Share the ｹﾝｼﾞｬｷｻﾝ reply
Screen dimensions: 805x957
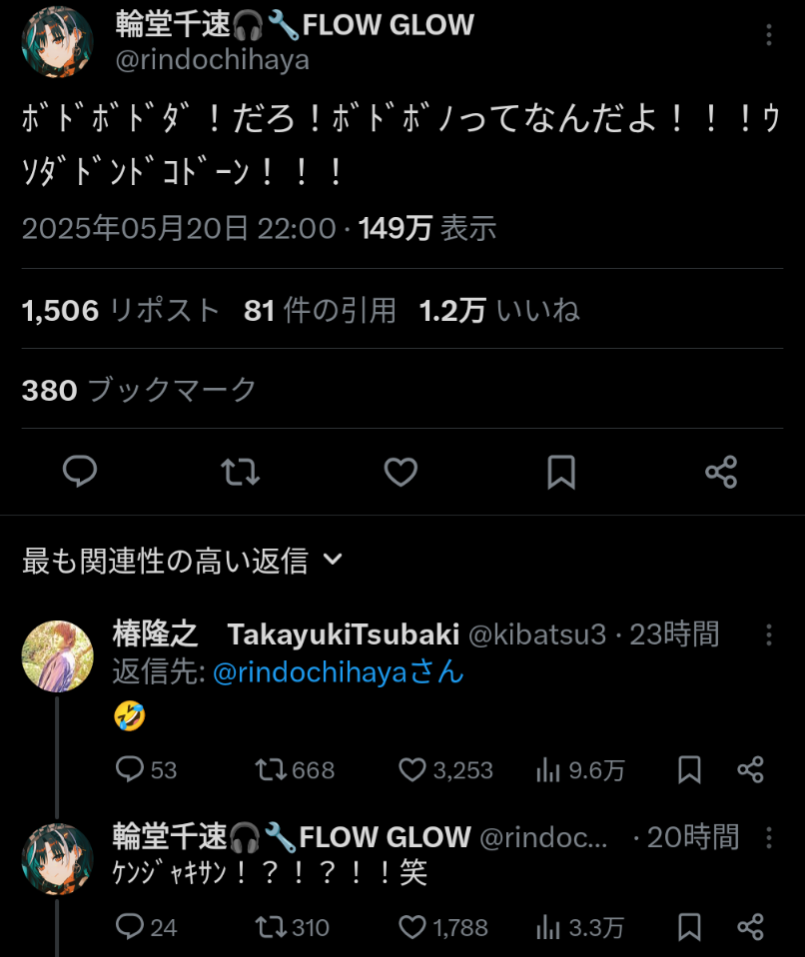coord(750,927)
